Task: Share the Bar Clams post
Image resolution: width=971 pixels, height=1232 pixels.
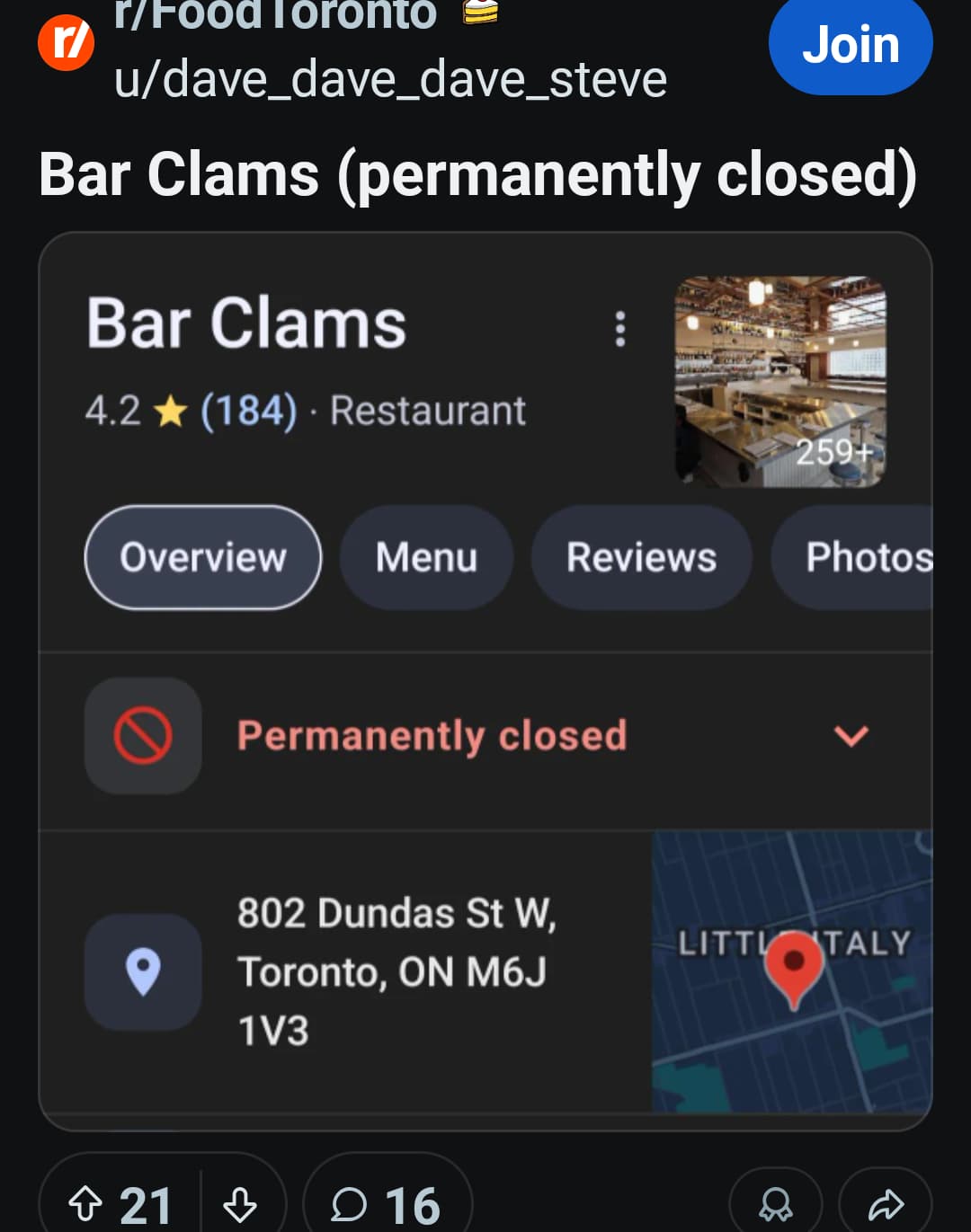Action: [885, 1204]
